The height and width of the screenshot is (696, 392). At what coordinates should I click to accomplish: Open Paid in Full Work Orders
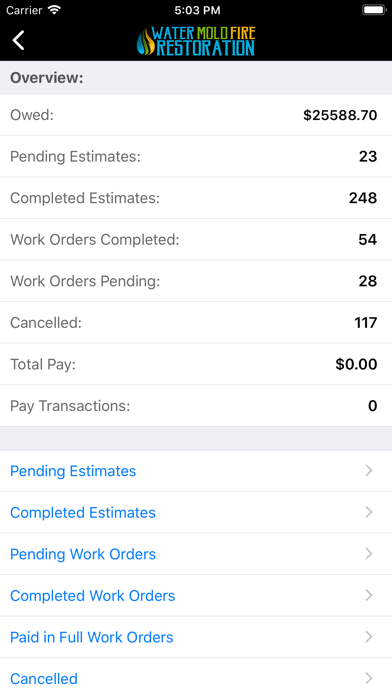[x=196, y=637]
